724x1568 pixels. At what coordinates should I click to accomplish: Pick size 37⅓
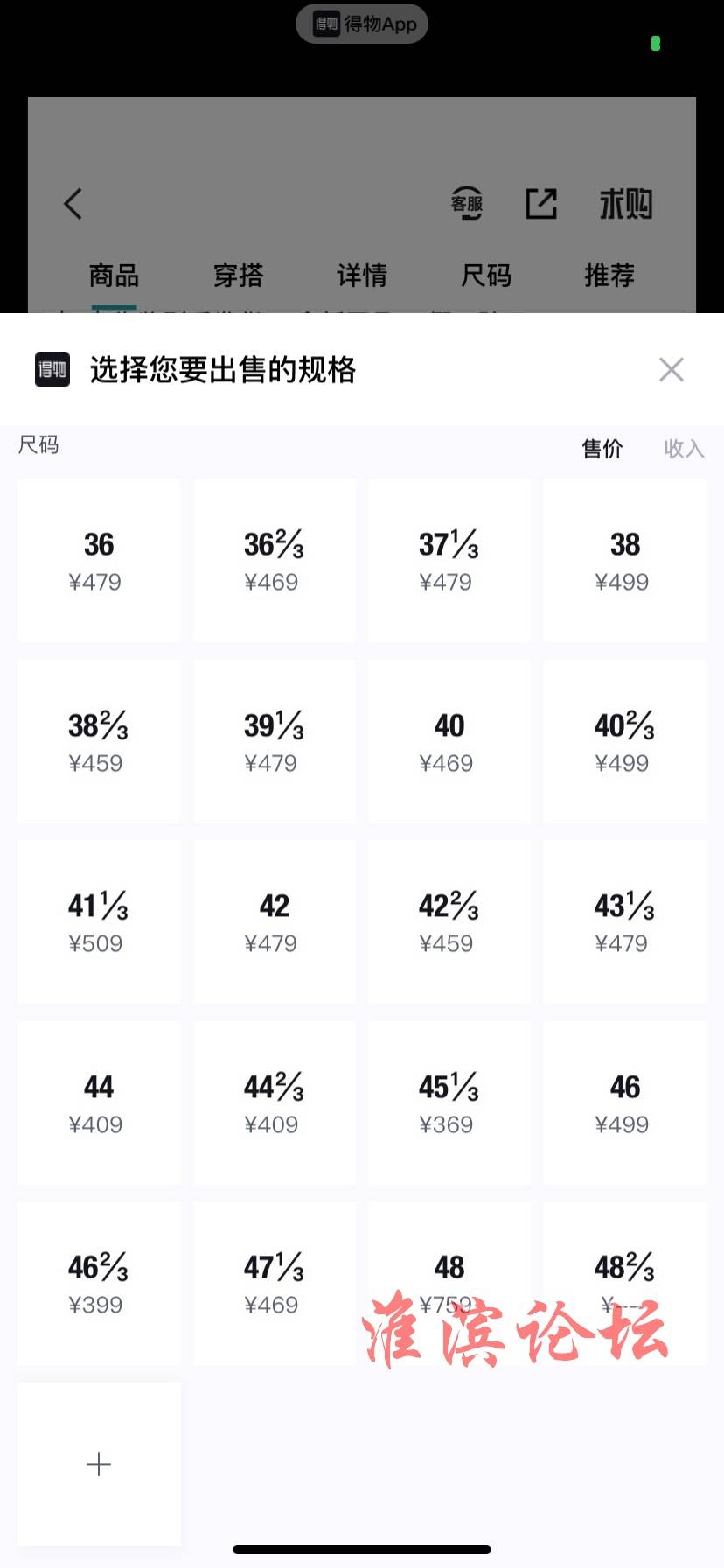(449, 560)
